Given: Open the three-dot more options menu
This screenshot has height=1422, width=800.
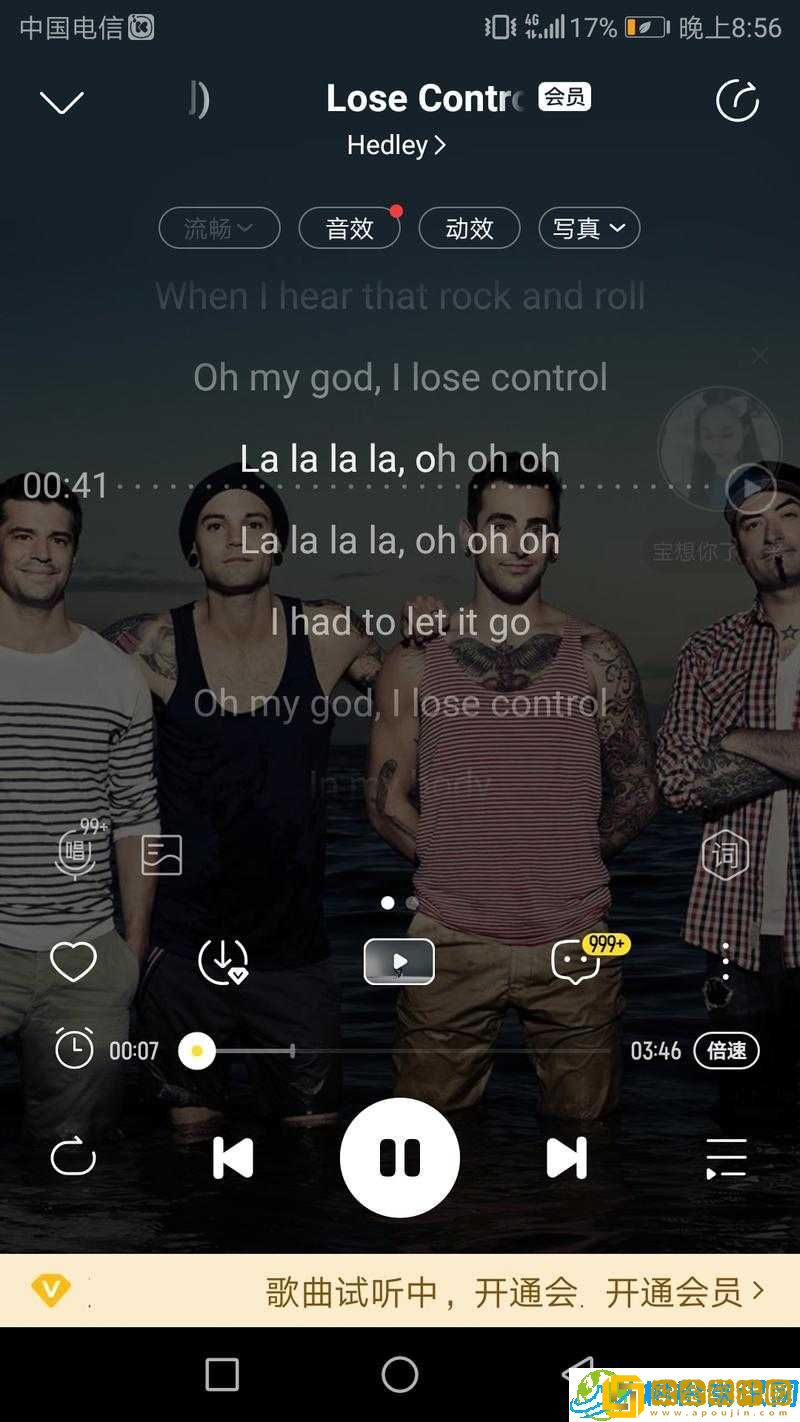Looking at the screenshot, I should 726,962.
